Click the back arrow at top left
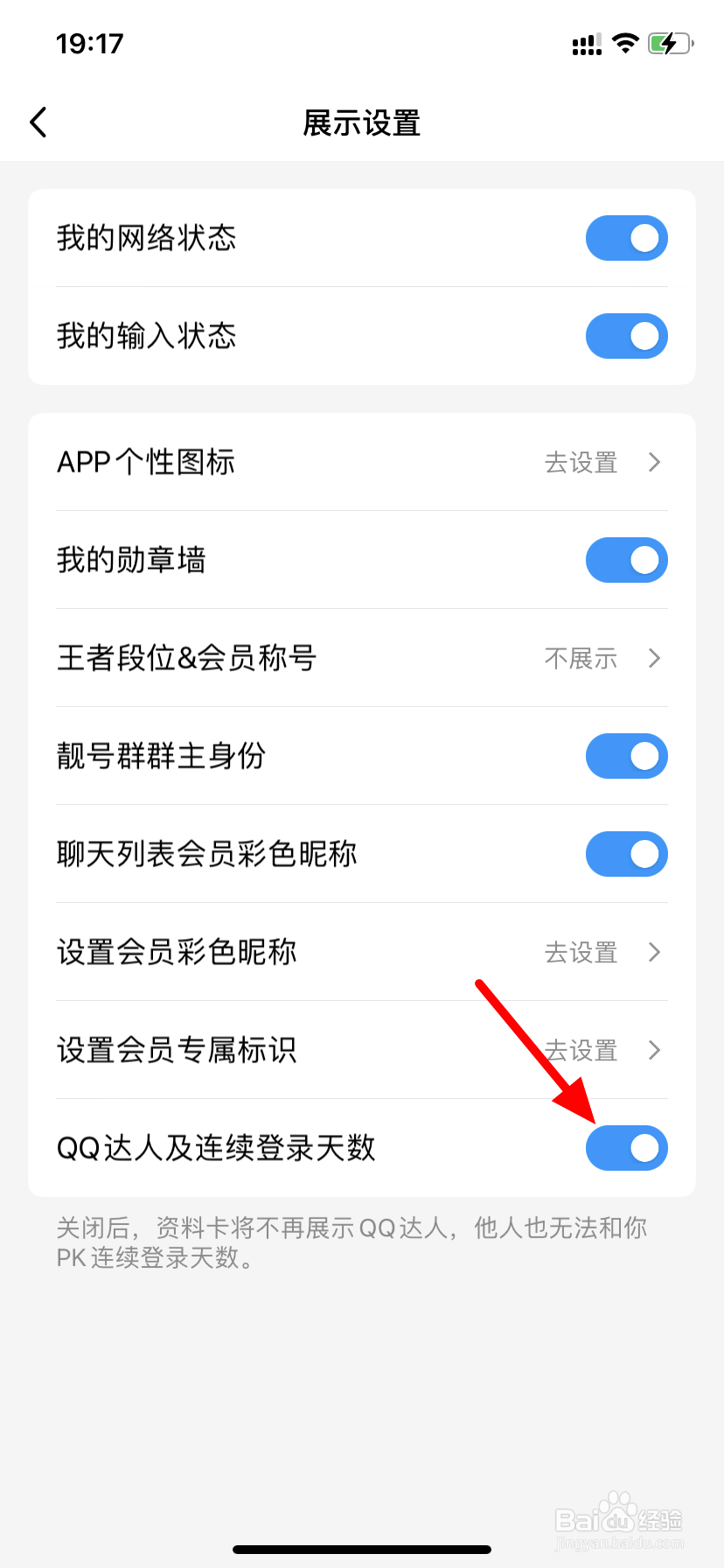This screenshot has width=724, height=1568. (38, 122)
